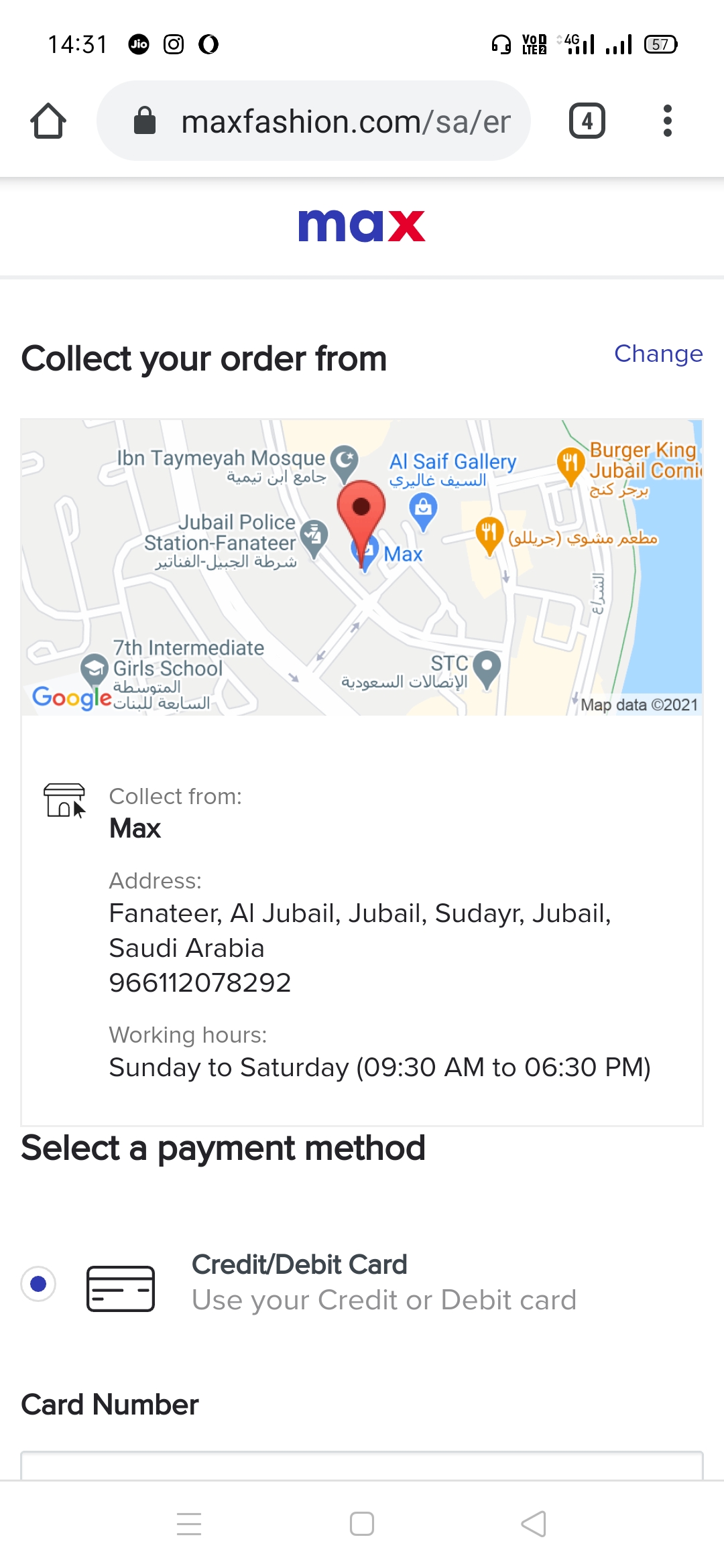This screenshot has width=724, height=1568.
Task: Open the browser home page
Action: [x=48, y=121]
